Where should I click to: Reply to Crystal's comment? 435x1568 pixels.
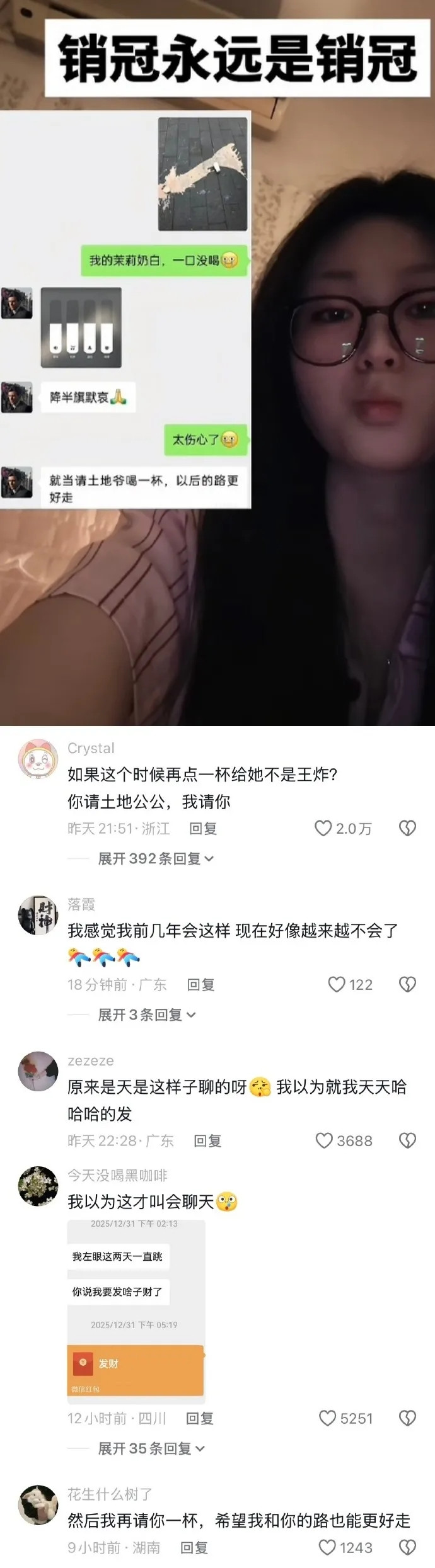coord(203,828)
